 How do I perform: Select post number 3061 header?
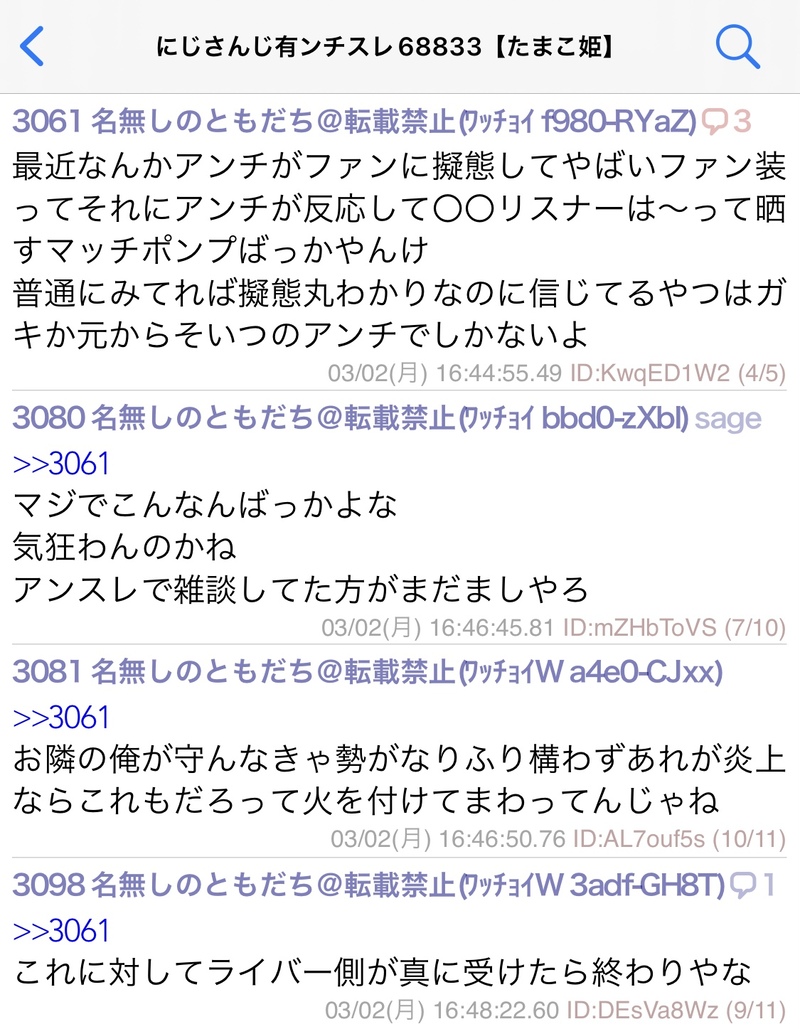click(x=46, y=122)
